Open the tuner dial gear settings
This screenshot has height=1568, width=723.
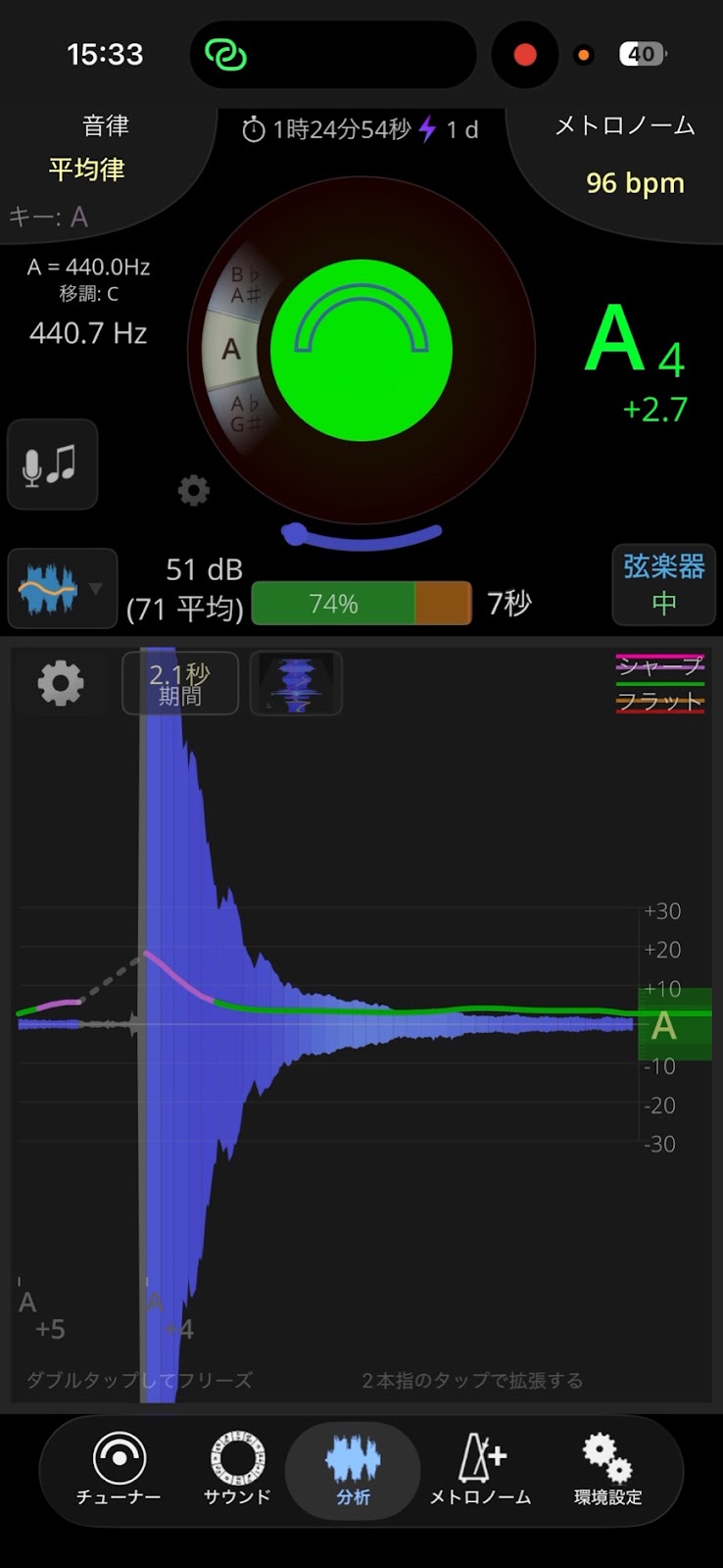(x=194, y=490)
